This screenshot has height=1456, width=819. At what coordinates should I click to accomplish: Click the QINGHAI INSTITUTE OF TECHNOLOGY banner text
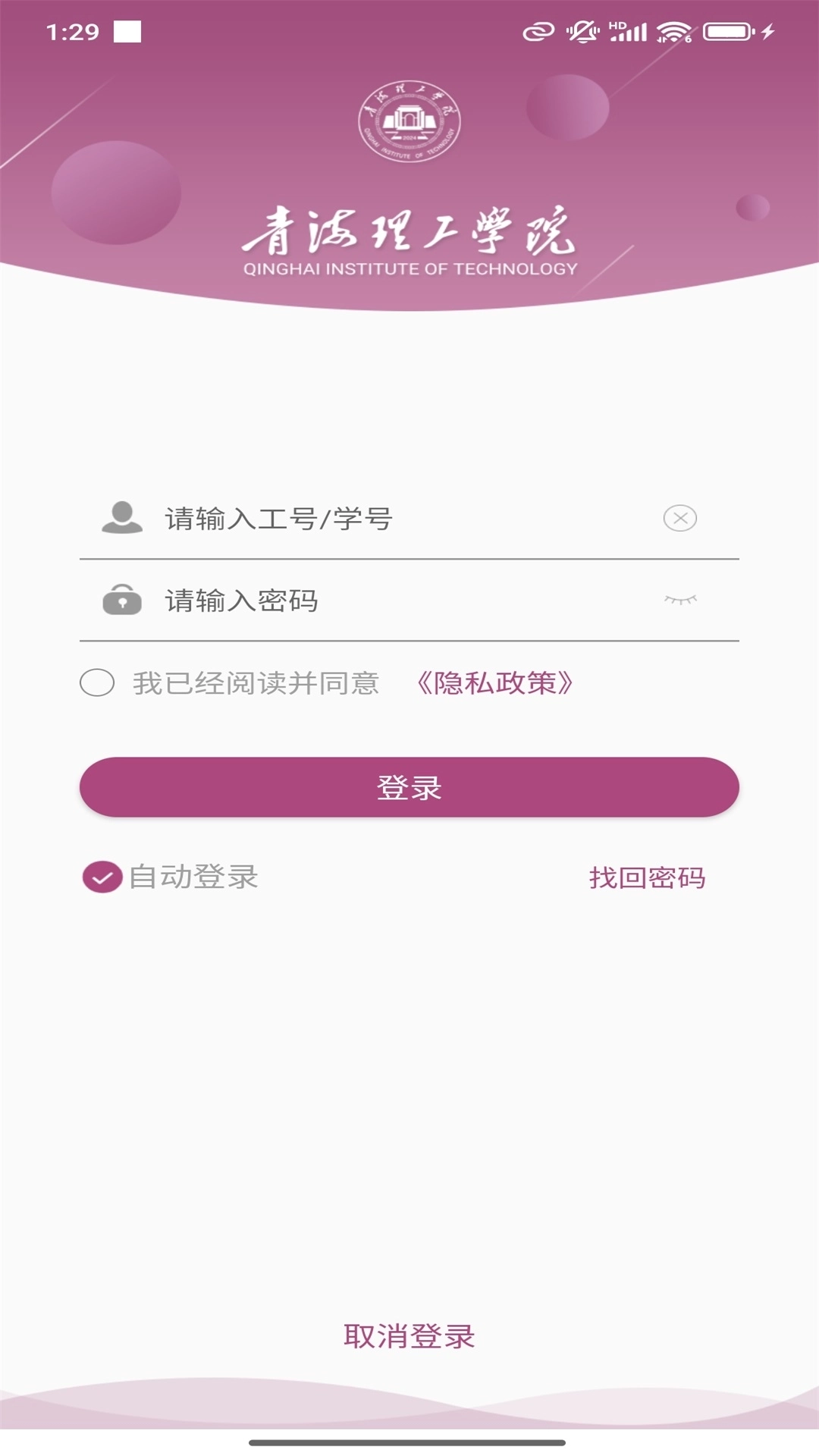click(x=409, y=267)
